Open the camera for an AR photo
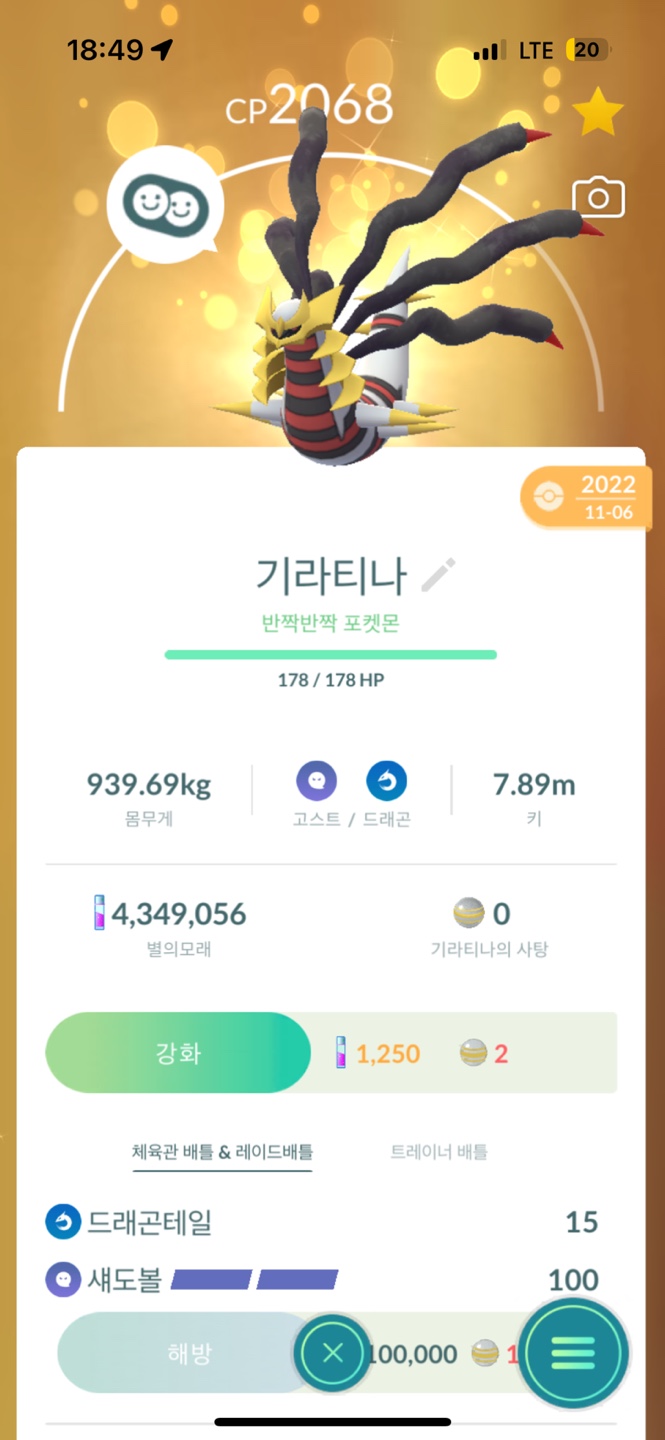665x1440 pixels. [598, 198]
